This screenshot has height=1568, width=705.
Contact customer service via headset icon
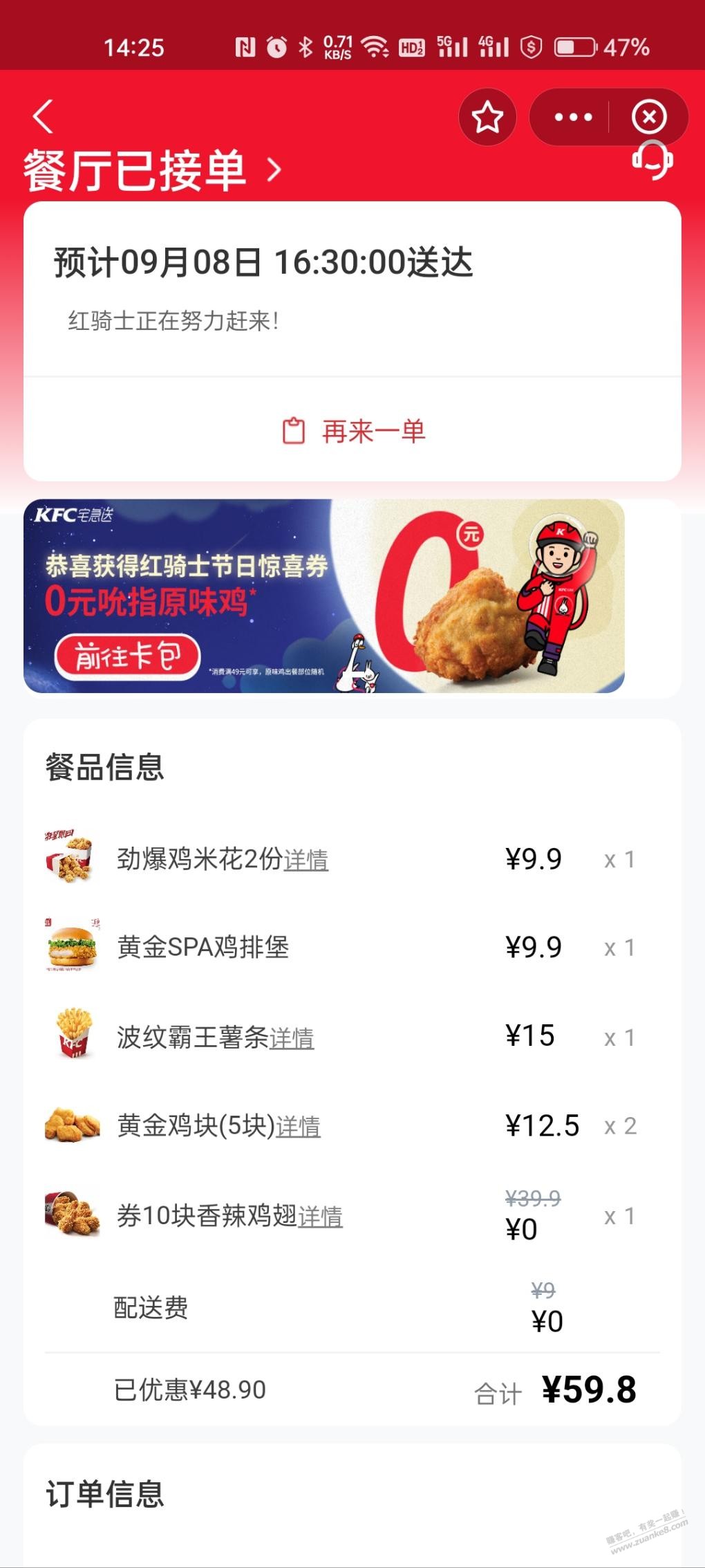coord(652,160)
